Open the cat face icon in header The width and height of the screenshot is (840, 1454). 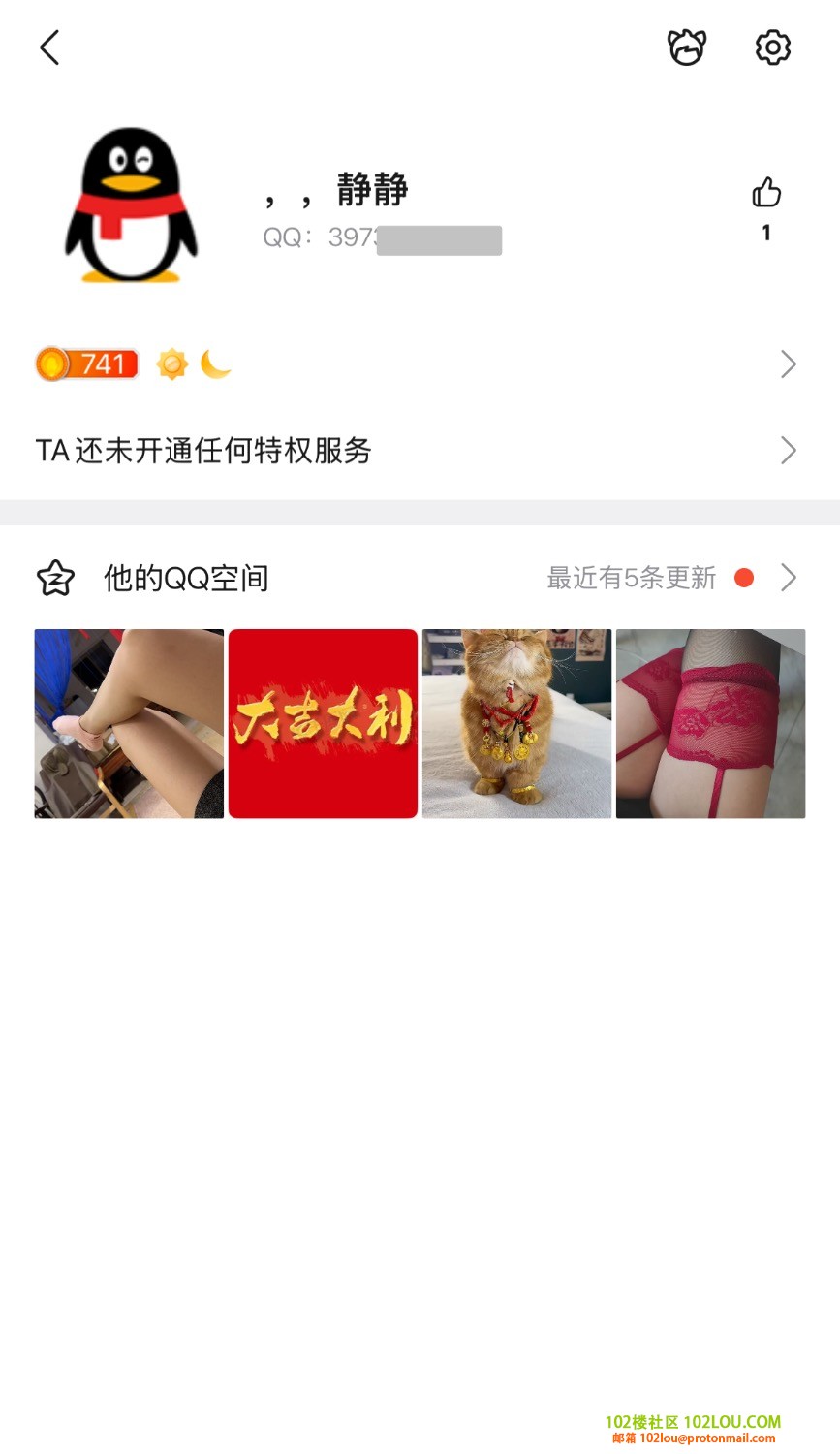tap(686, 47)
